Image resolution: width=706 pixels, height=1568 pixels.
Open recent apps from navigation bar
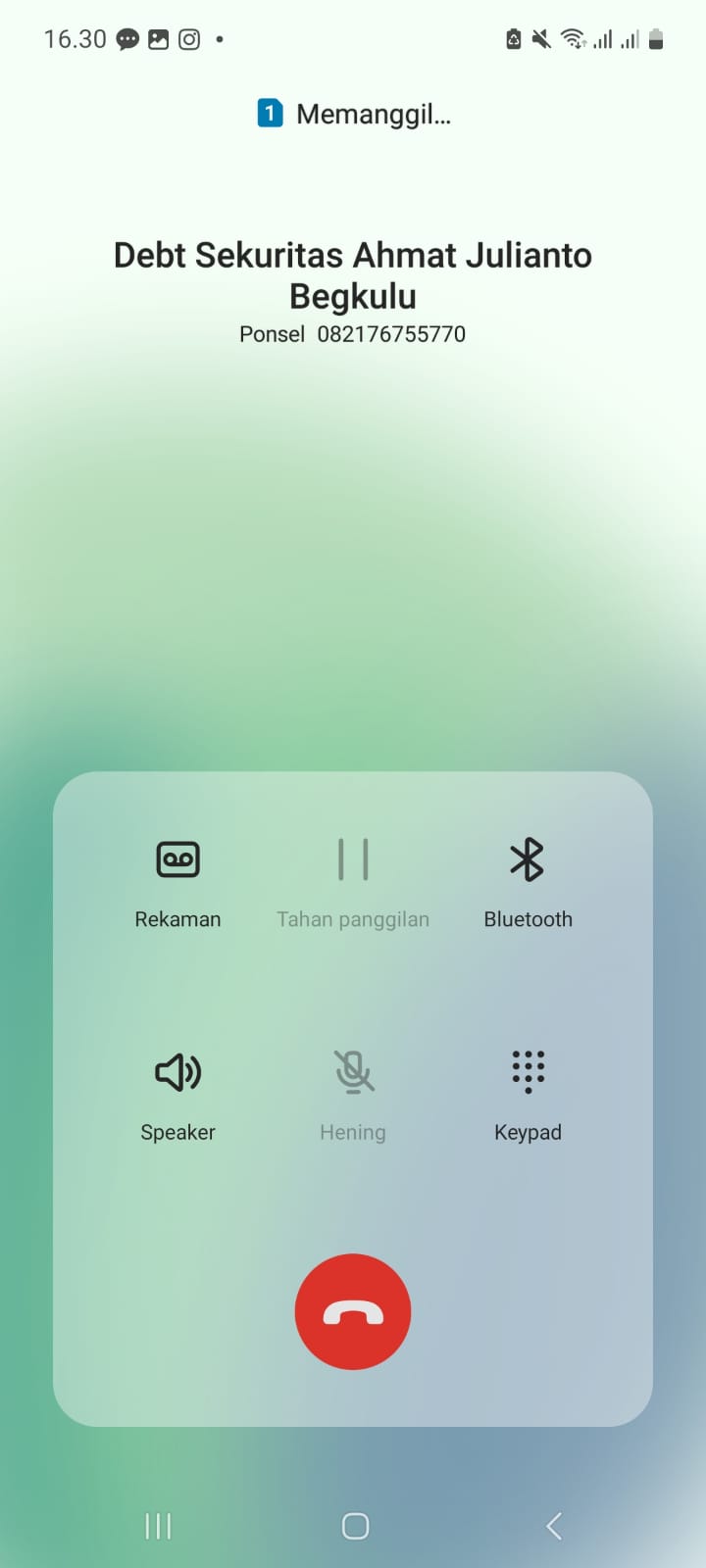click(158, 1526)
